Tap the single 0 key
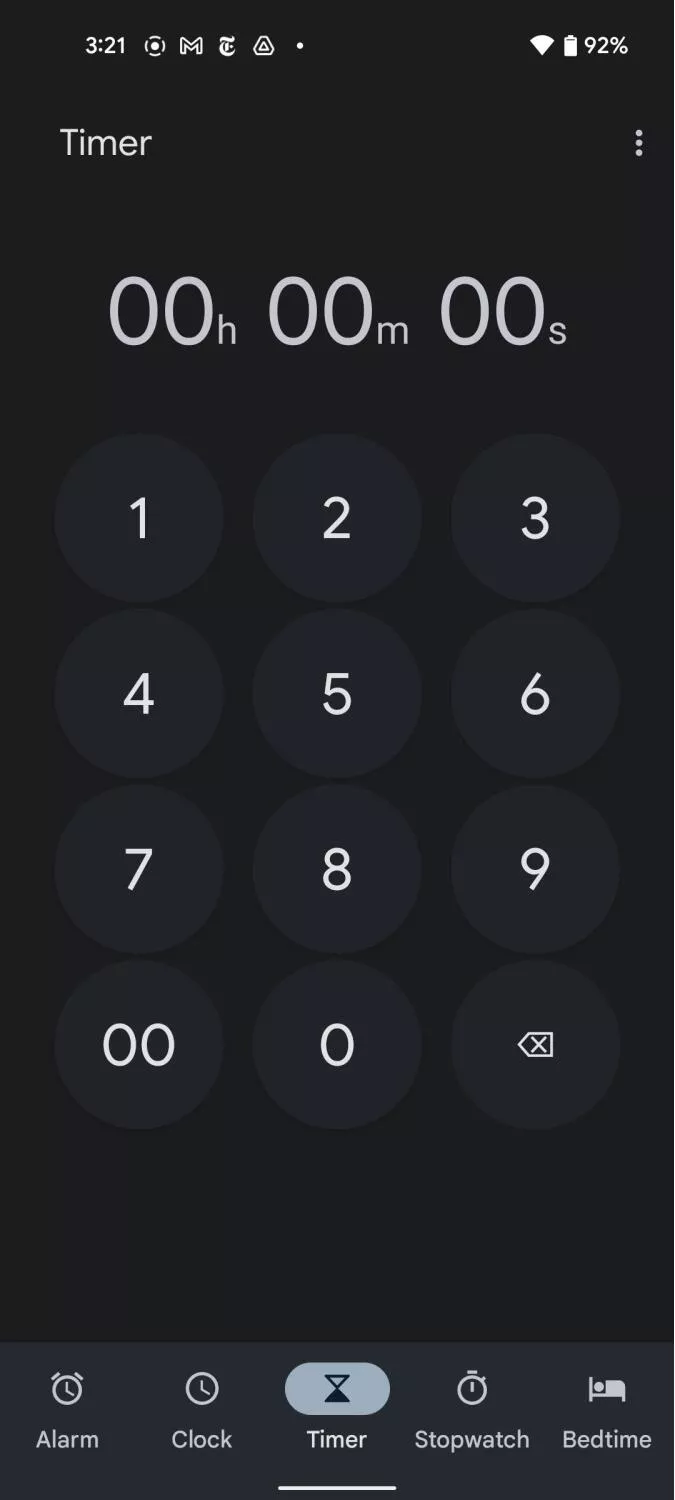This screenshot has height=1500, width=675. [x=337, y=1045]
